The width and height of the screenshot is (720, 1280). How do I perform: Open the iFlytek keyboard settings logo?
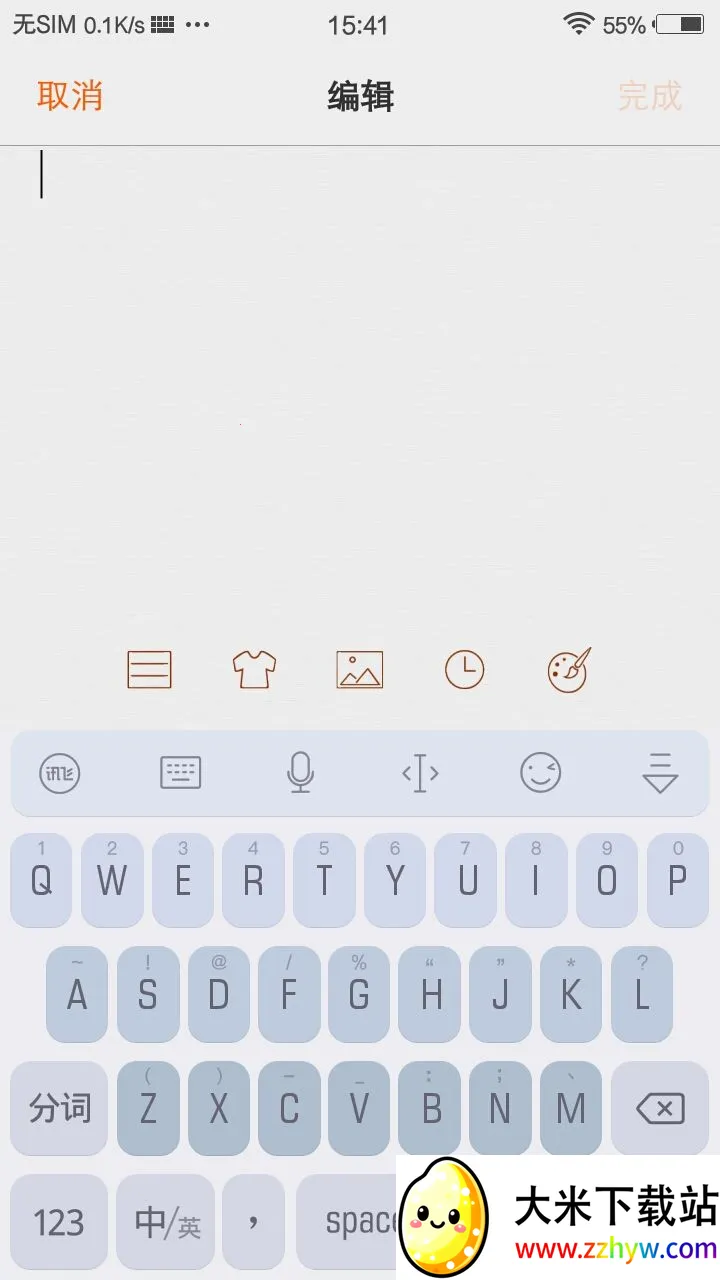[60, 773]
